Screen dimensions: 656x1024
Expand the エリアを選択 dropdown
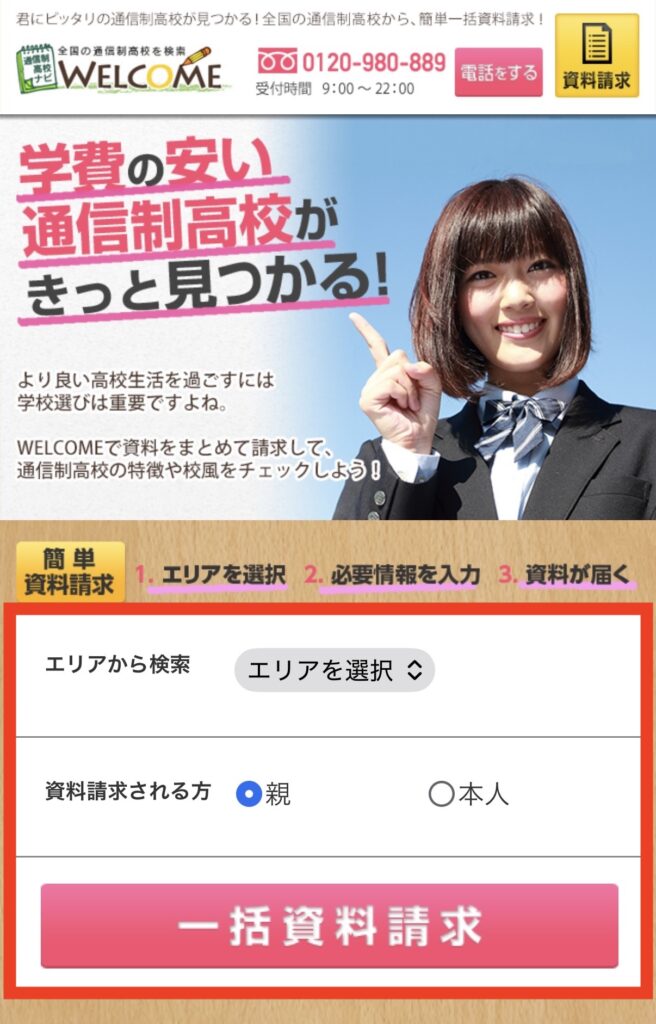(334, 670)
